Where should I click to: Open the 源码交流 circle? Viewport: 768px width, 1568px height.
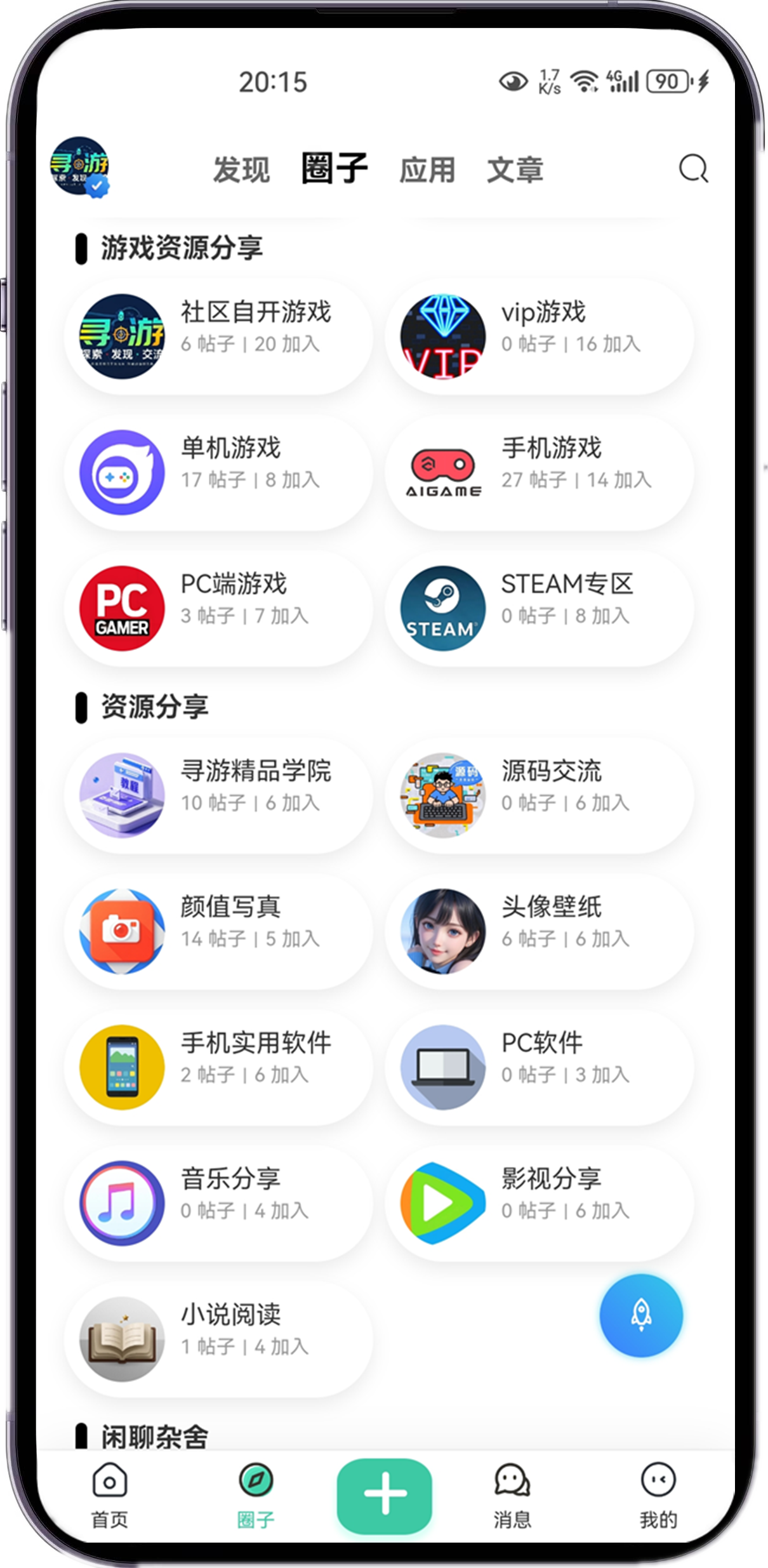click(539, 795)
